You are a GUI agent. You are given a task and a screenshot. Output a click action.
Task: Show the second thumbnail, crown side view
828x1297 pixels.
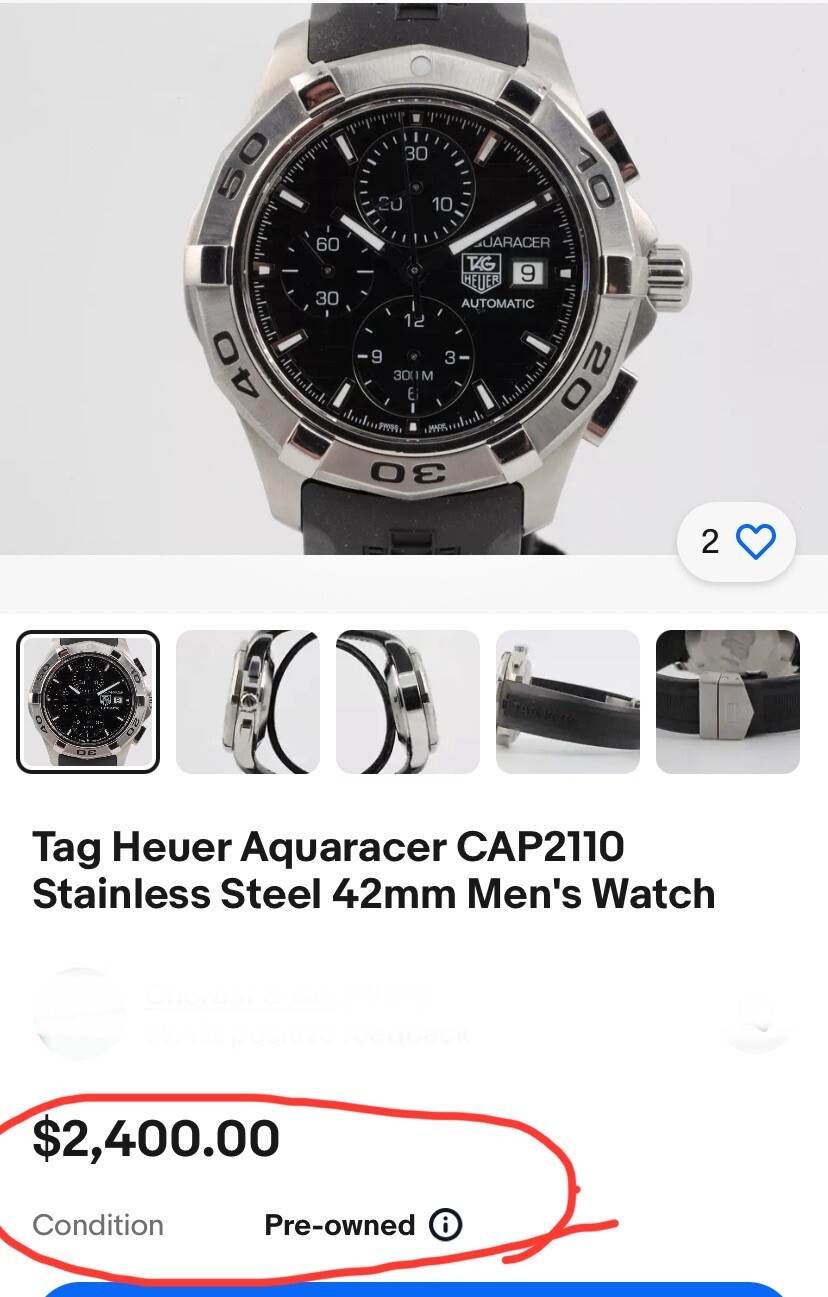pyautogui.click(x=248, y=702)
